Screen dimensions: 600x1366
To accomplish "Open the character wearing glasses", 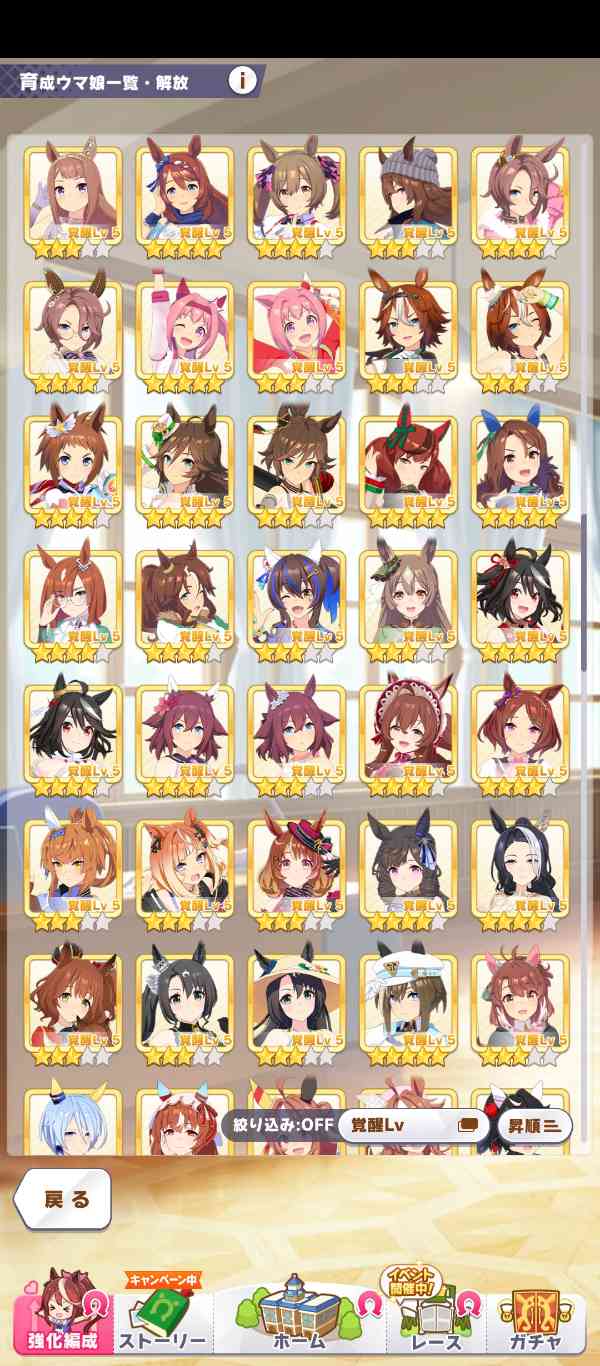I will tap(72, 598).
